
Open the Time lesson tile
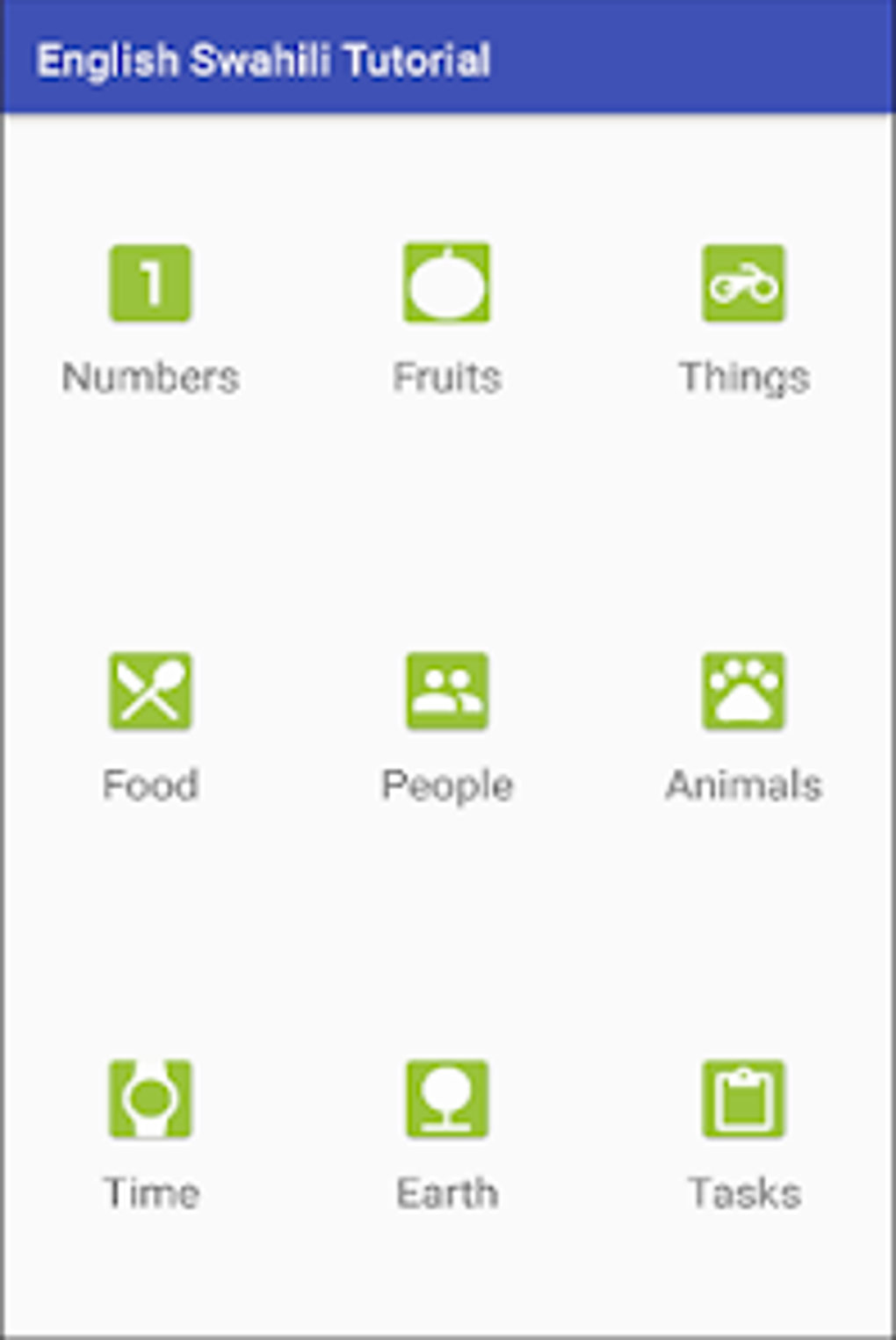click(x=150, y=1099)
